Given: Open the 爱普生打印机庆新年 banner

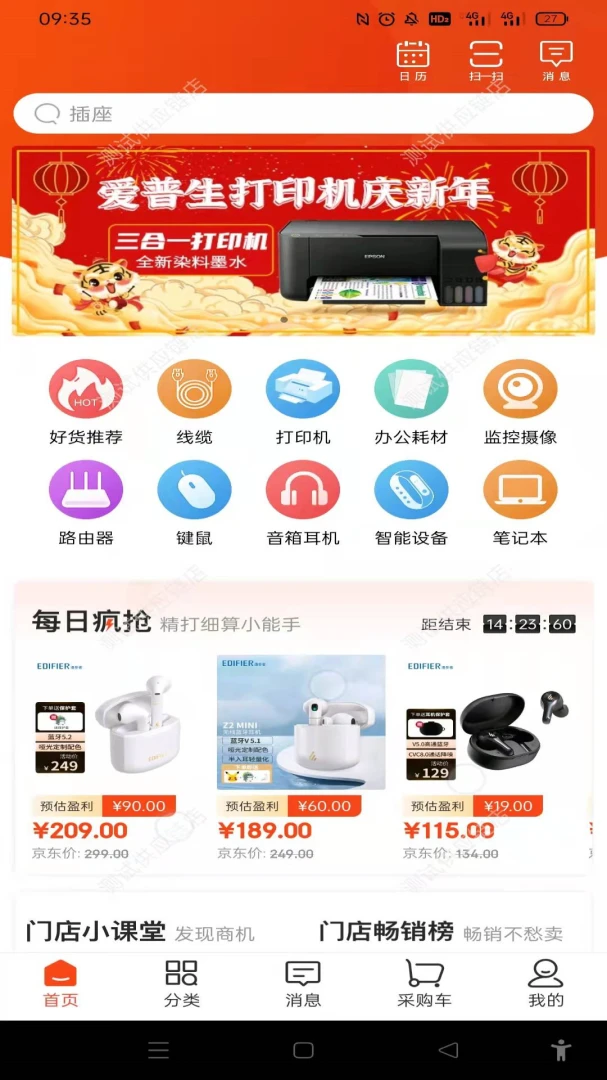Looking at the screenshot, I should [303, 241].
